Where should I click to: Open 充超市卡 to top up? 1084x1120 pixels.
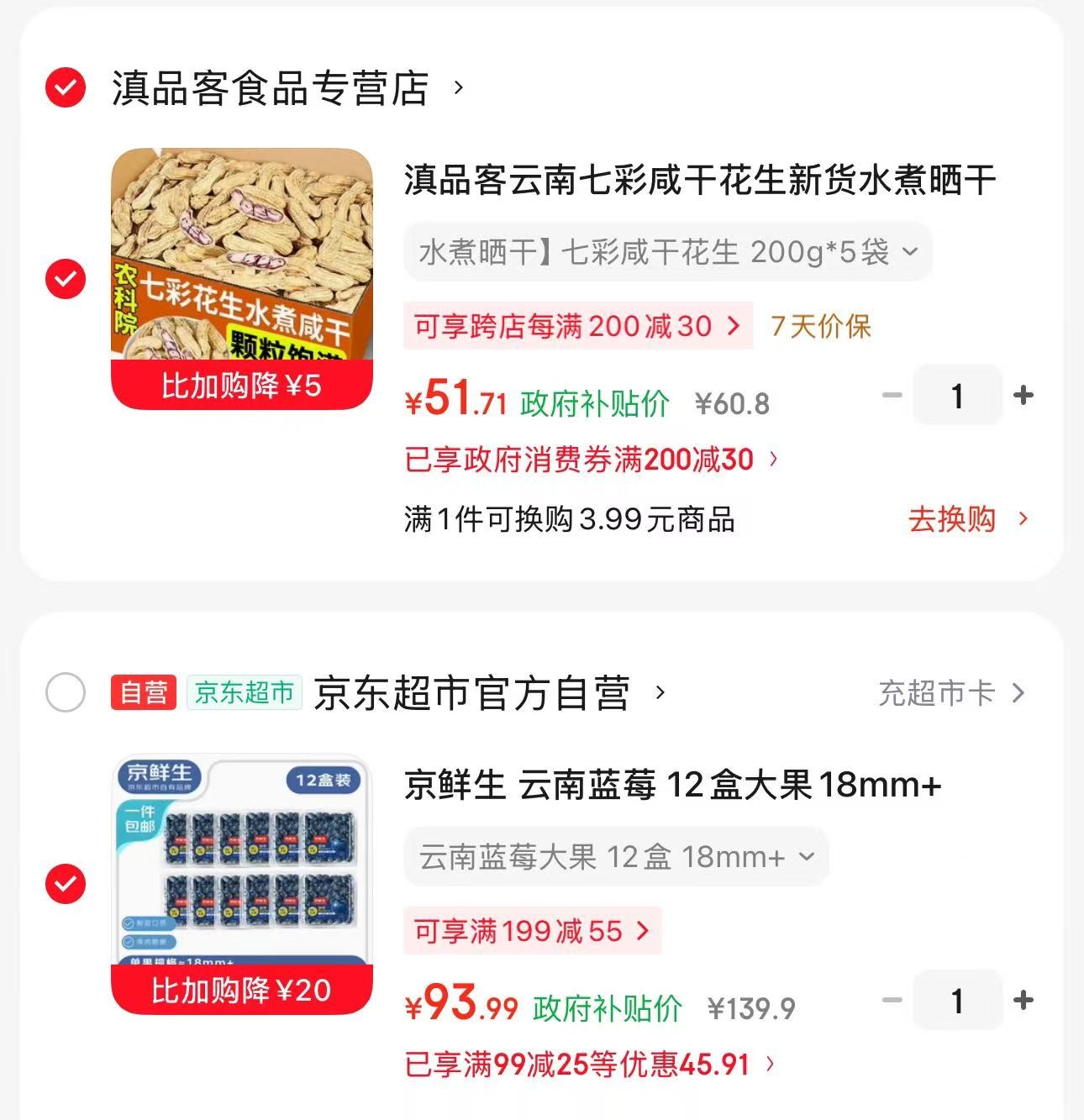pyautogui.click(x=951, y=693)
